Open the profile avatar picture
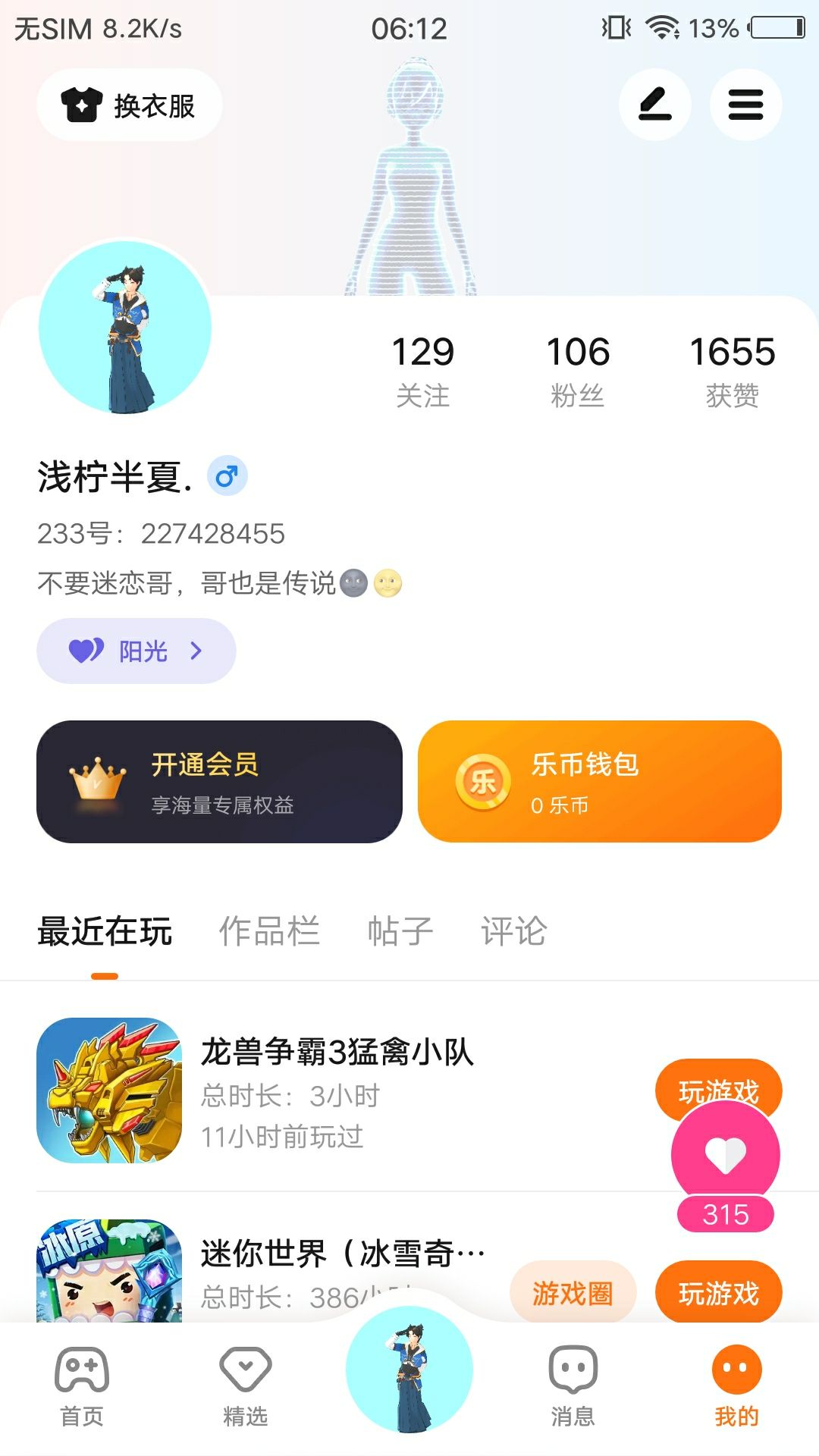The width and height of the screenshot is (819, 1456). coord(125,328)
